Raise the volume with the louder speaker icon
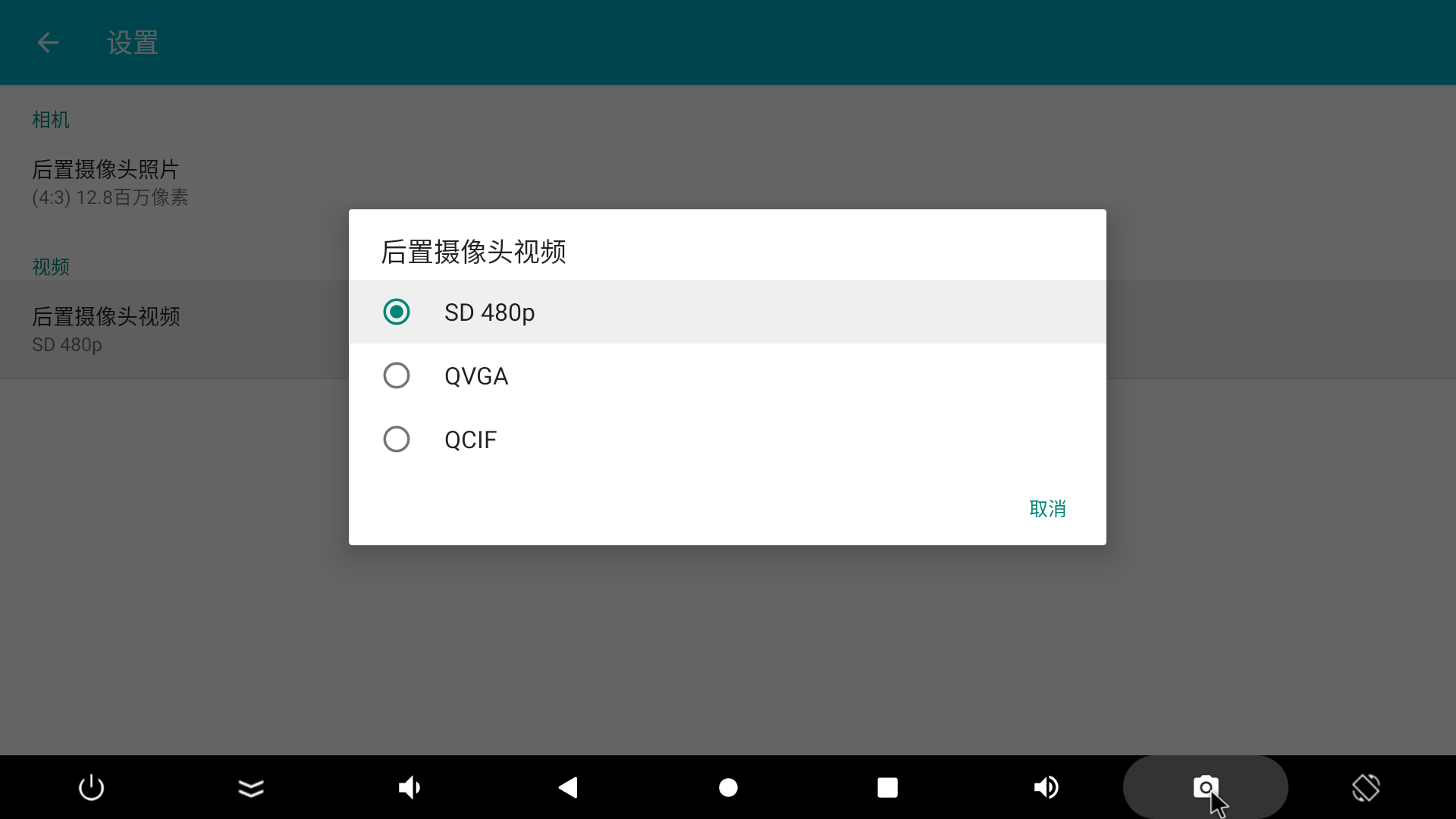This screenshot has height=819, width=1456. pyautogui.click(x=1046, y=787)
